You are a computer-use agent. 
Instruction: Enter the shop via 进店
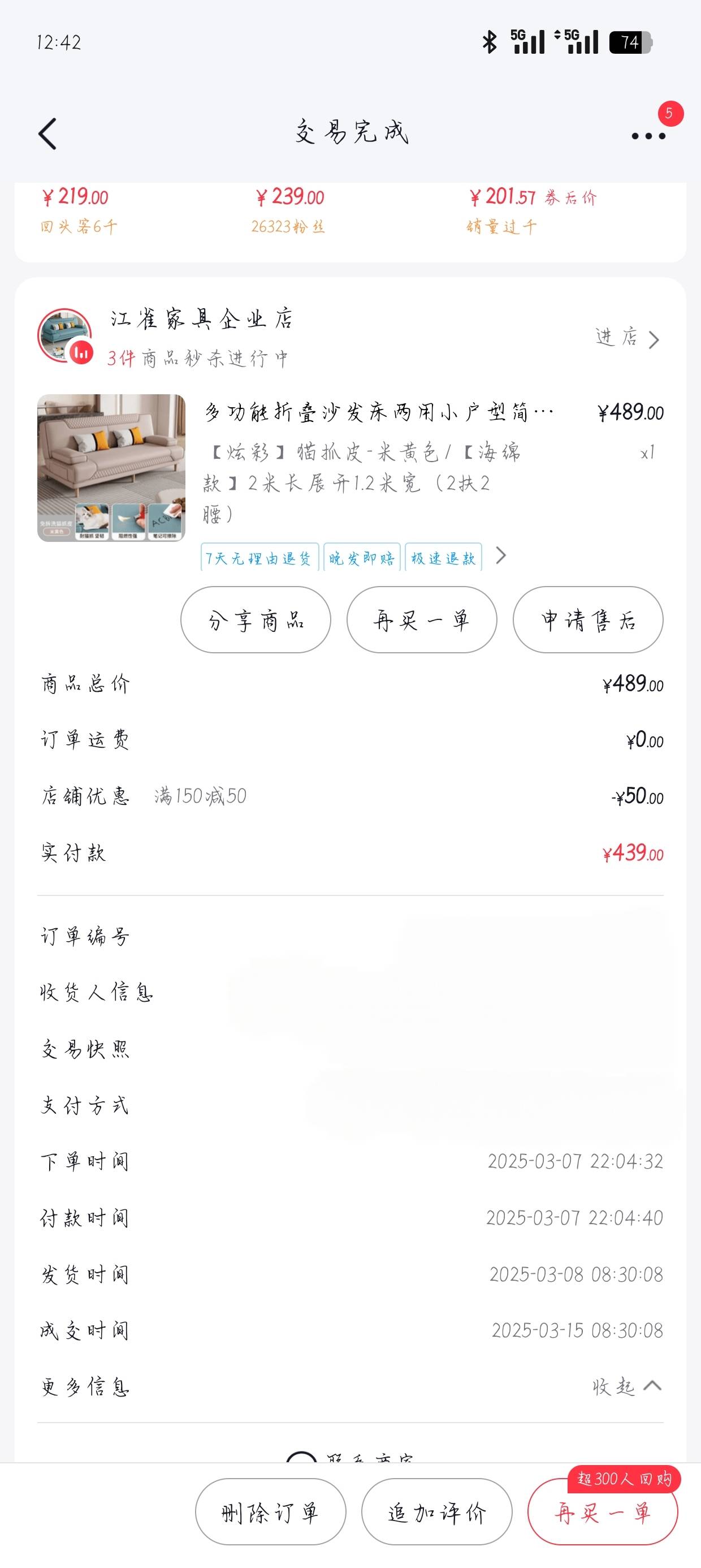(x=627, y=338)
